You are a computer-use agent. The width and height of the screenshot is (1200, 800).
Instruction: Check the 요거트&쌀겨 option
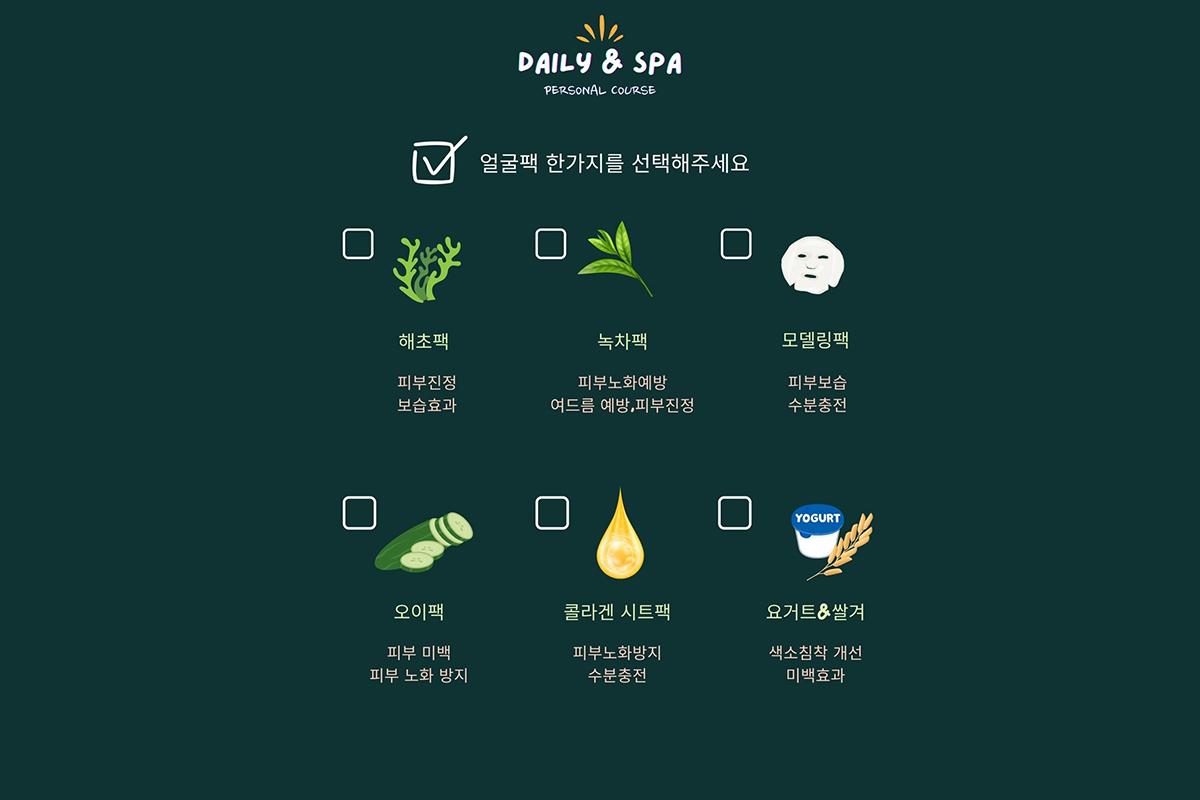[x=735, y=513]
